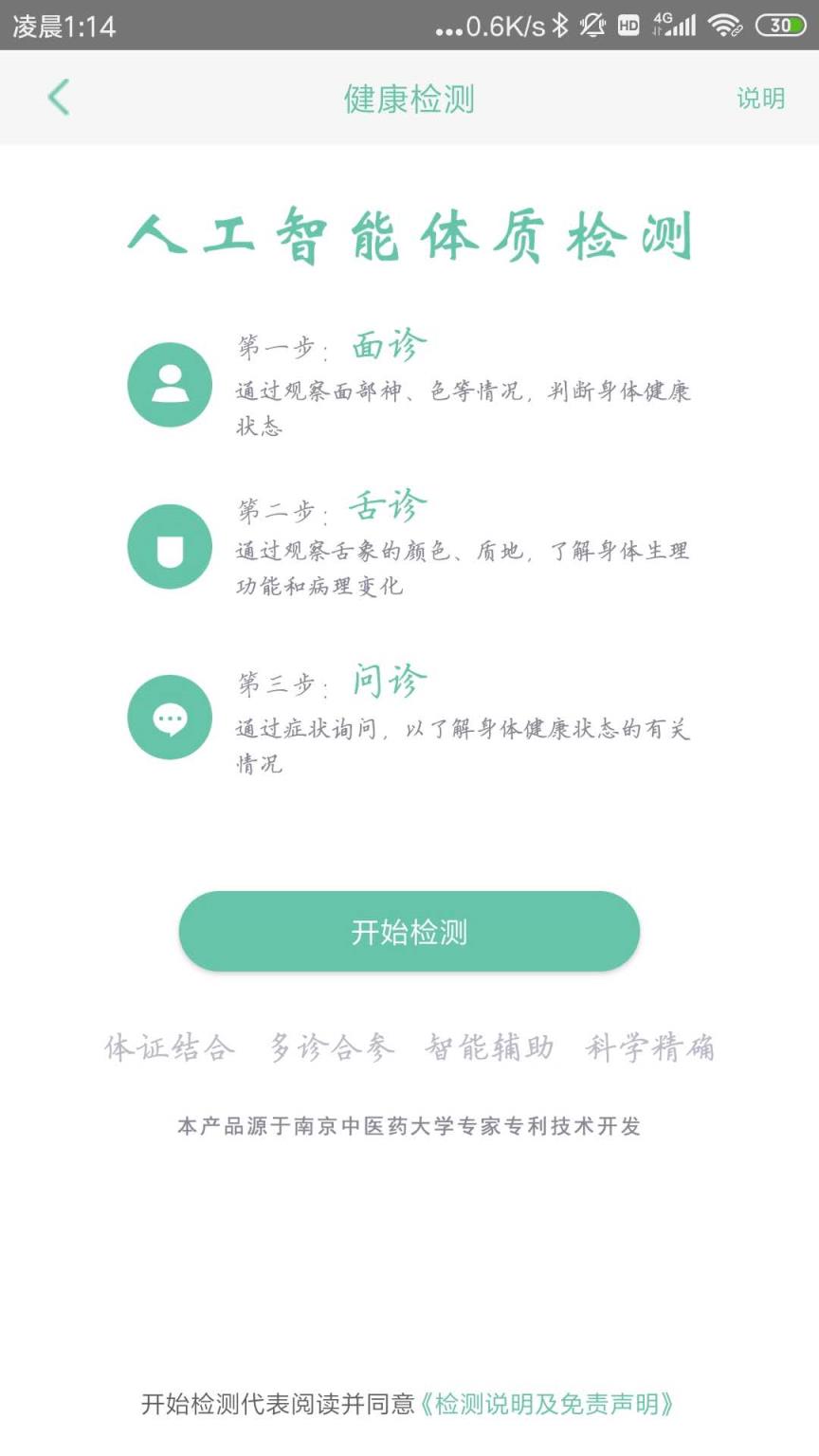
Task: Click the muted bell icon in status bar
Action: click(x=592, y=25)
